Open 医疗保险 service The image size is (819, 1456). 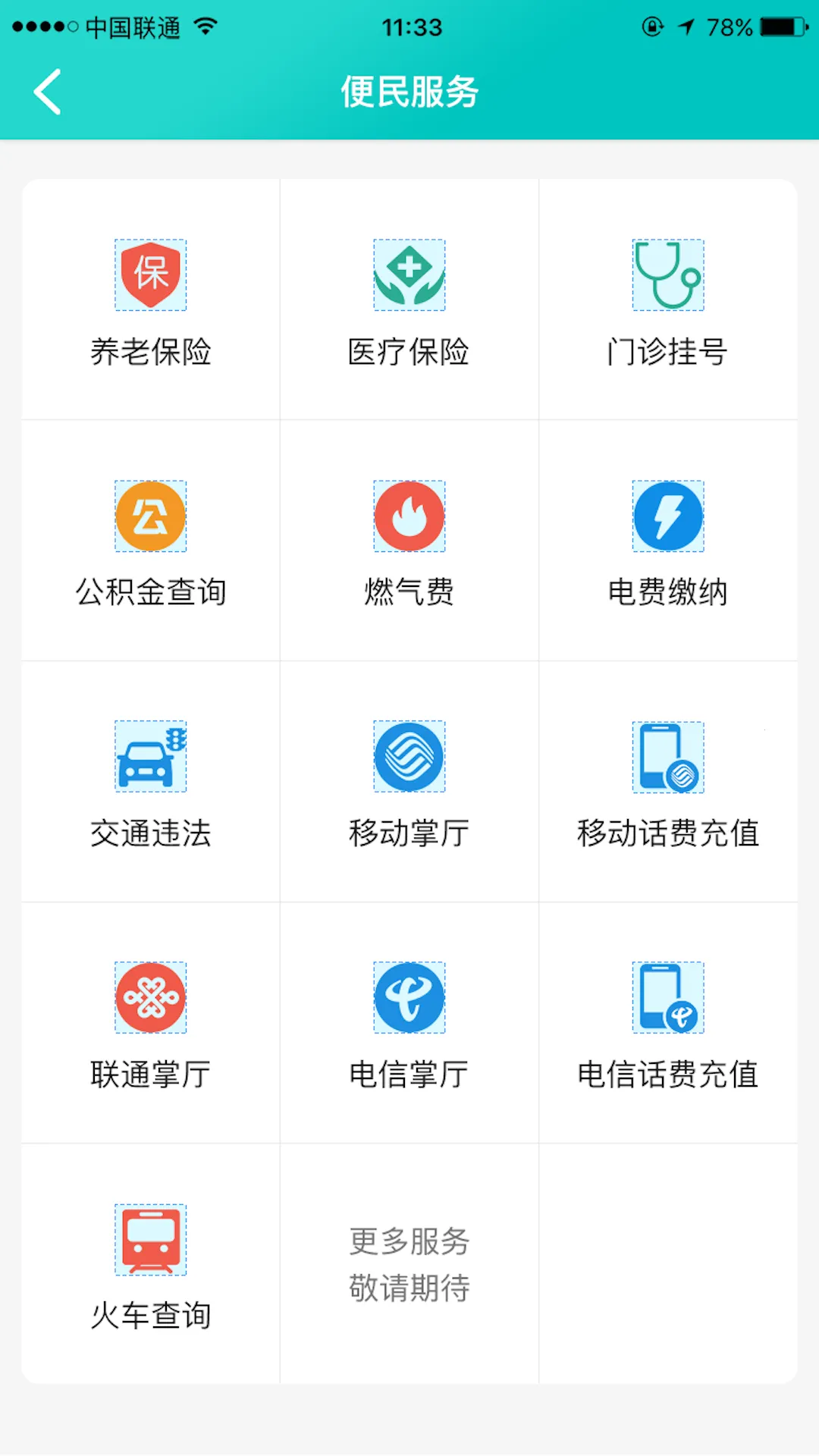(x=409, y=300)
